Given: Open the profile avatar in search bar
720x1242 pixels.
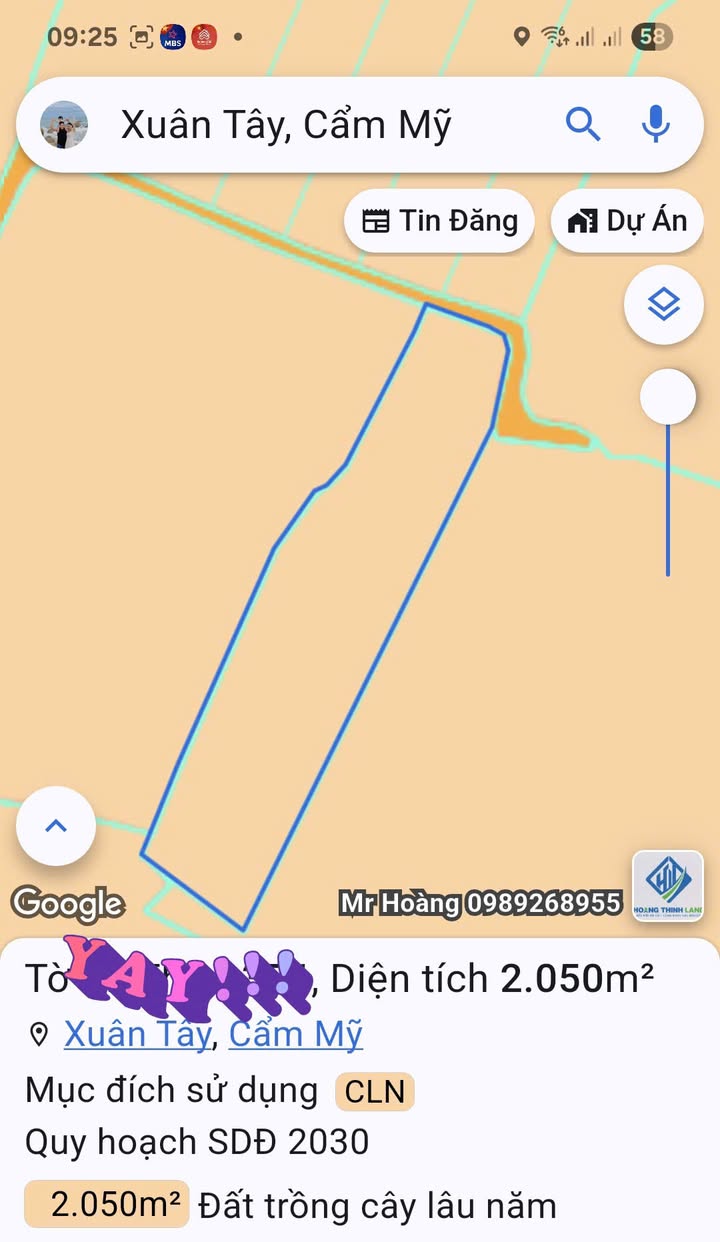Looking at the screenshot, I should point(64,125).
